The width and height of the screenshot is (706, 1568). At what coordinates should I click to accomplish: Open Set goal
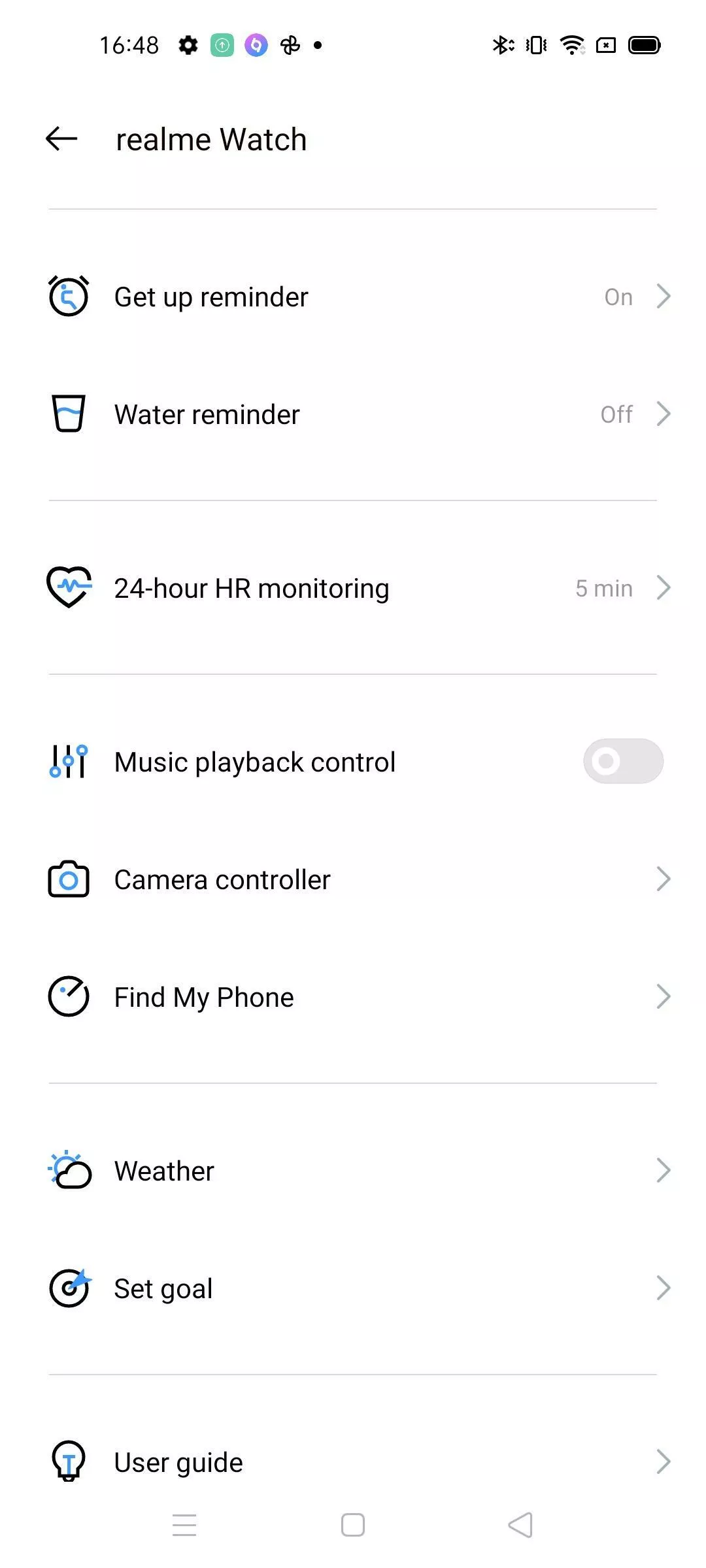pos(353,1288)
